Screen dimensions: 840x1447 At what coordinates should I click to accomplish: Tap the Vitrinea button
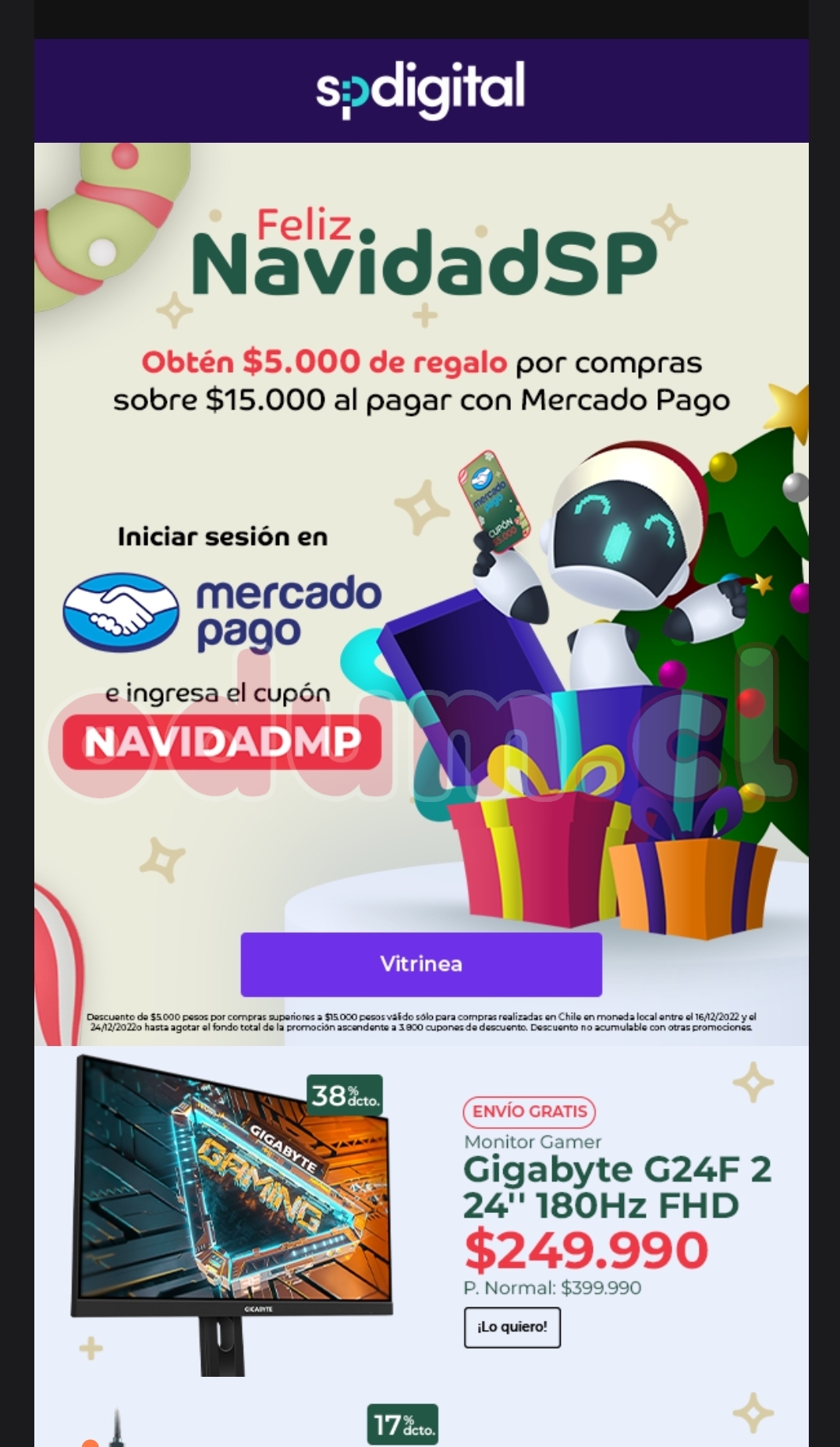(x=420, y=964)
